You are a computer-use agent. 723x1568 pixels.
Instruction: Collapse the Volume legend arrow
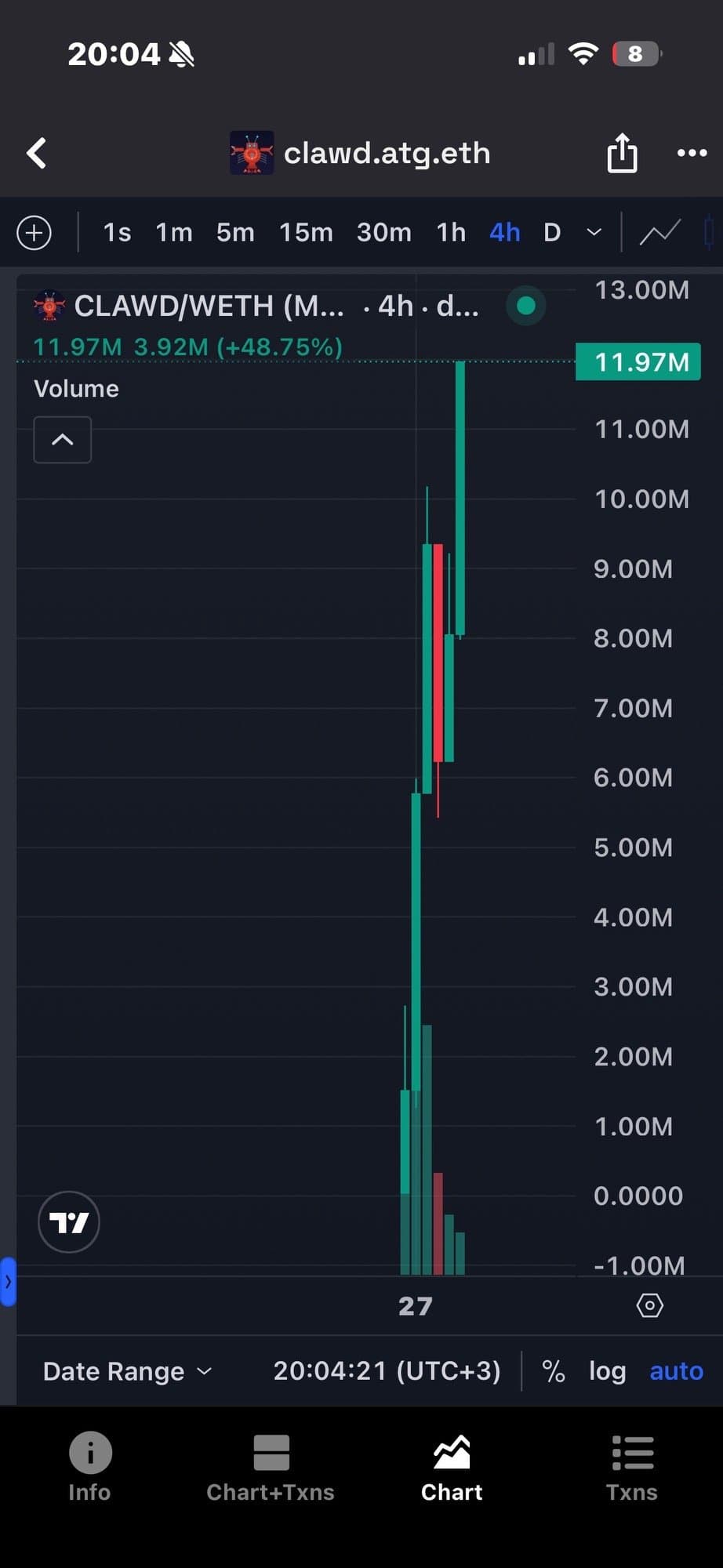(63, 440)
